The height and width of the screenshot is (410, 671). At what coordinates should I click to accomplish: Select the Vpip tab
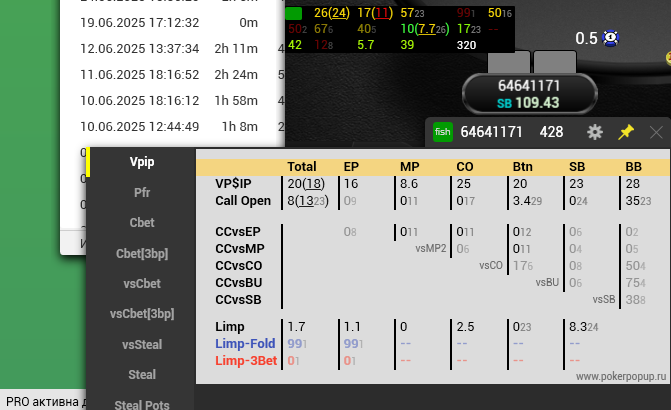(142, 161)
